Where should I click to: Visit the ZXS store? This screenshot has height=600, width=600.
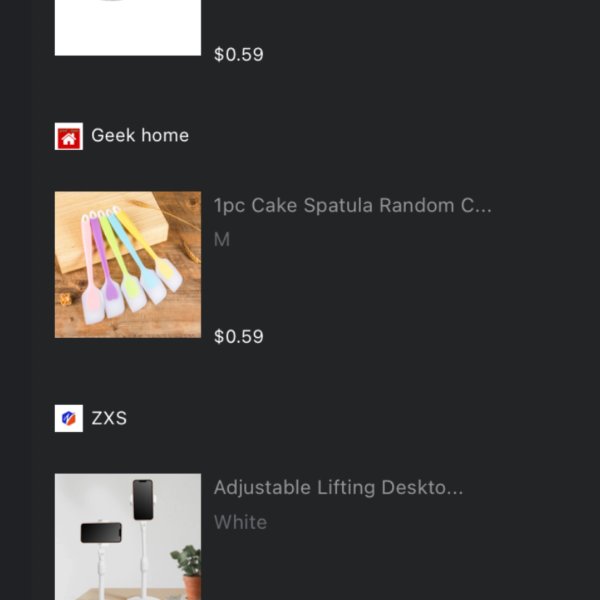(108, 418)
